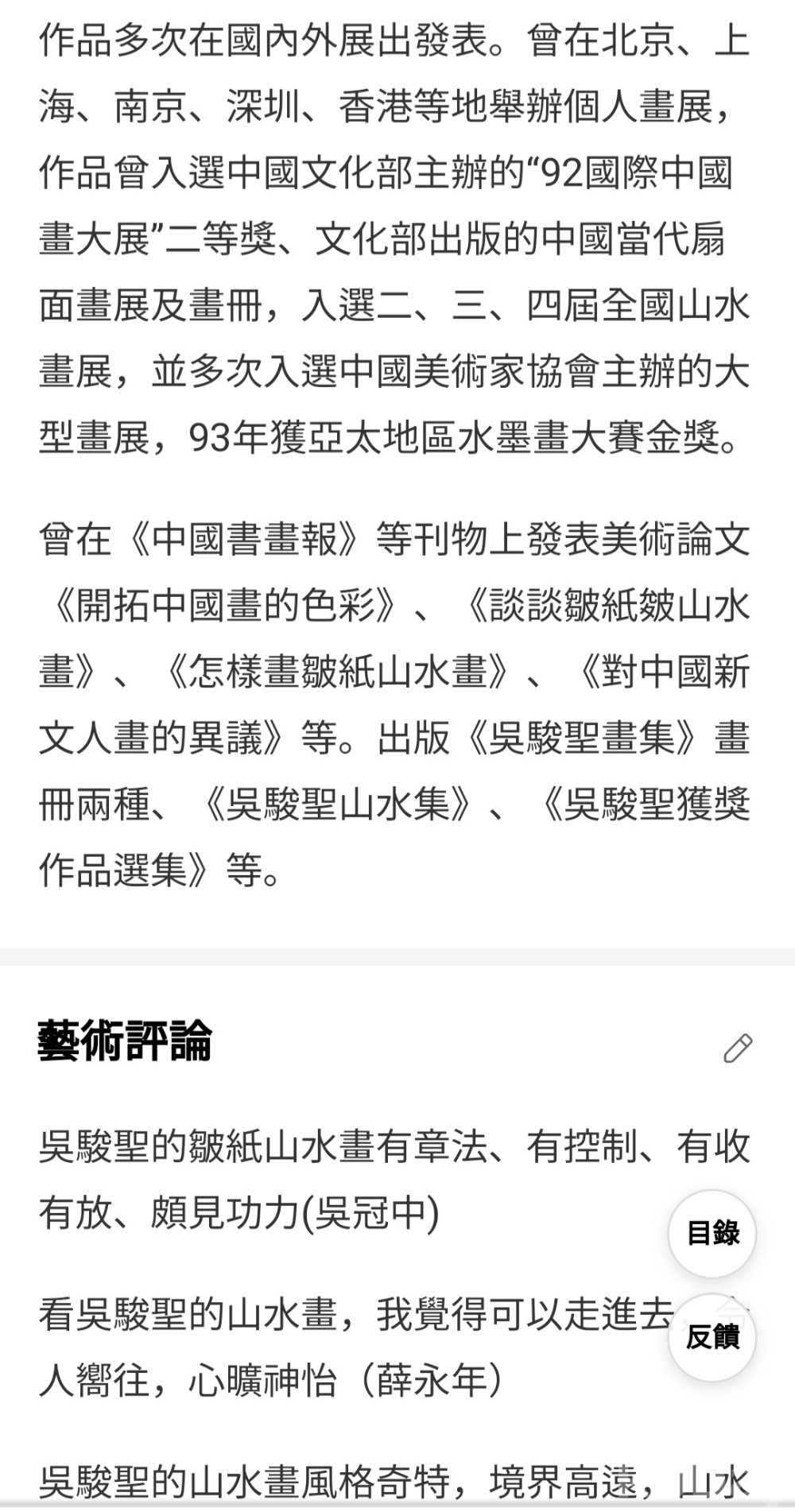Open the 目錄 table of contents

712,1233
